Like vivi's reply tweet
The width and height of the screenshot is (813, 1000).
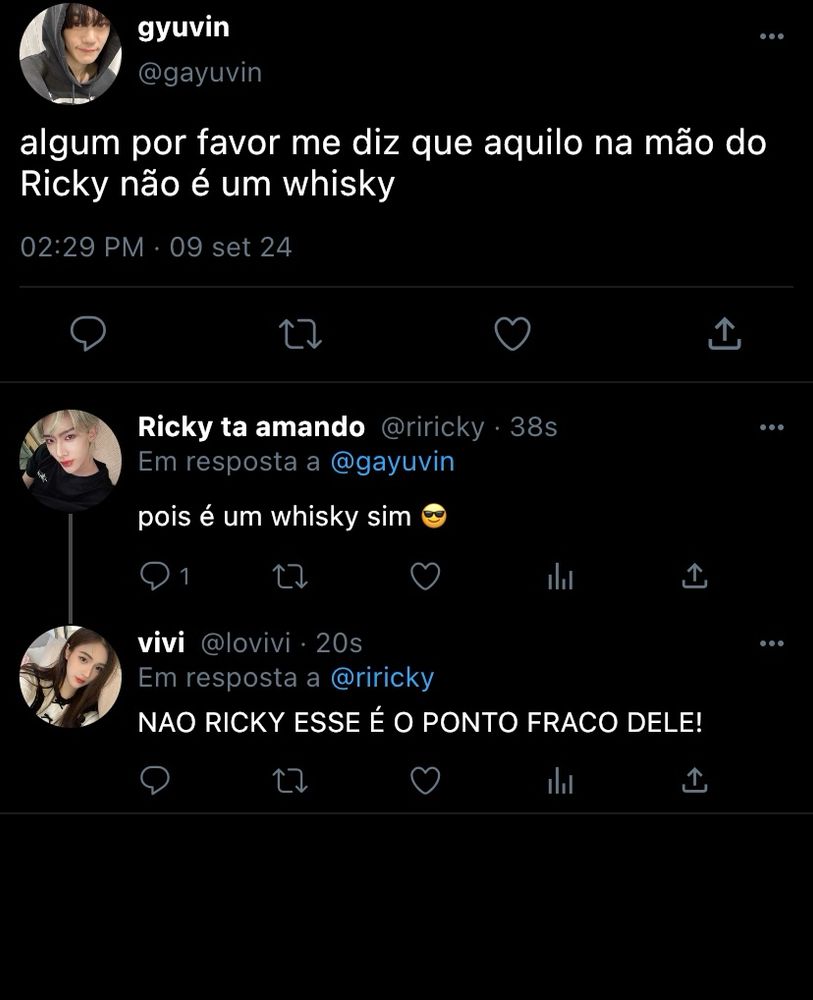[x=426, y=780]
